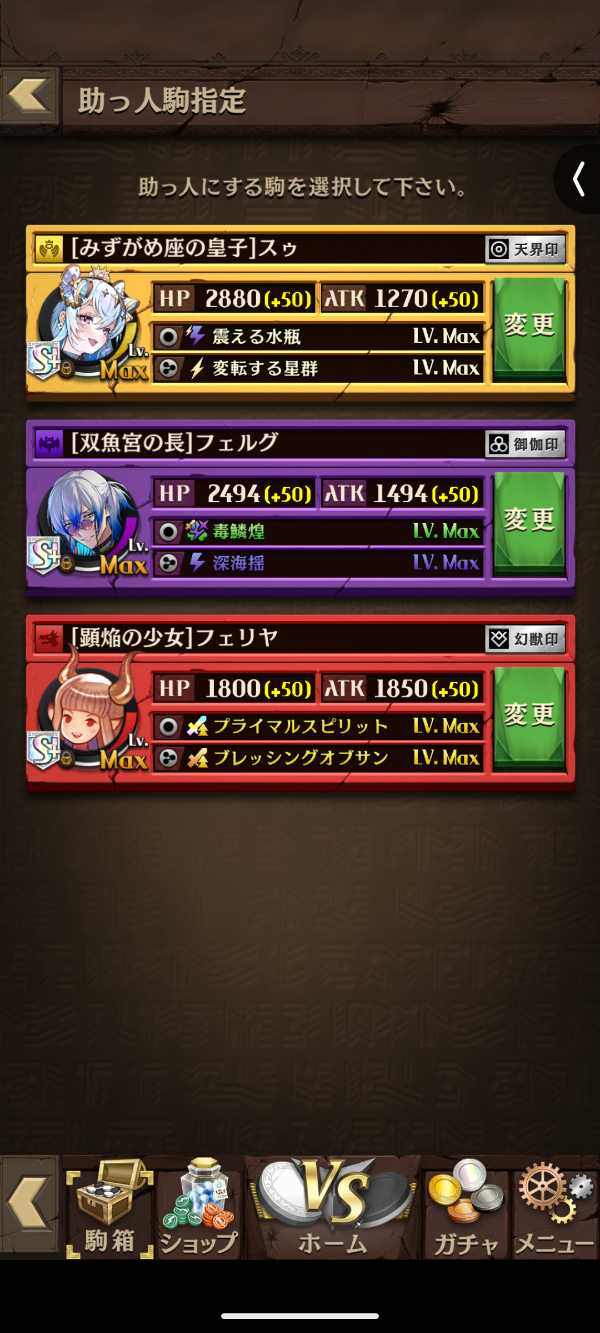The image size is (600, 1333).
Task: Tap 変更 for [顕焔の少女]フェリヤ
Action: point(529,719)
